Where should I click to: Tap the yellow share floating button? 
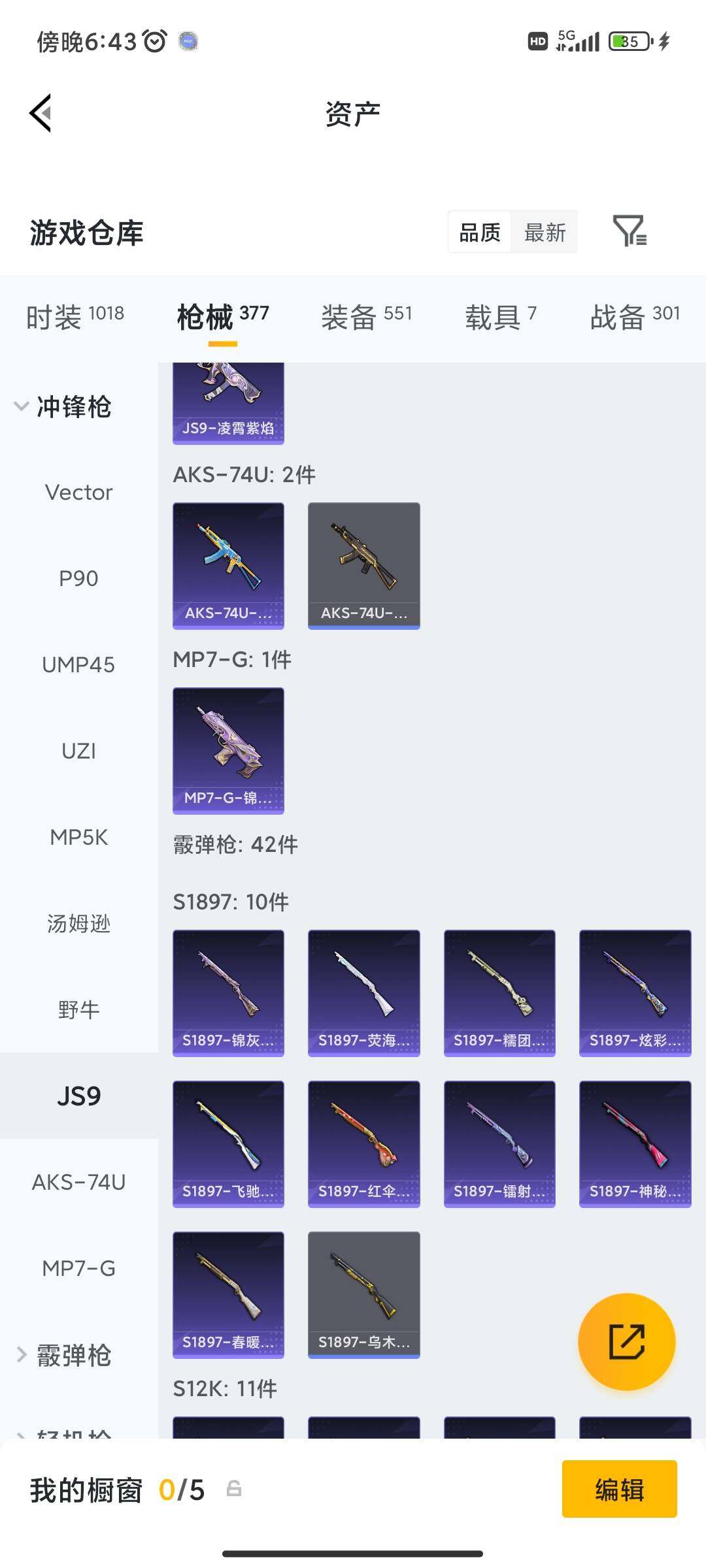(627, 1341)
